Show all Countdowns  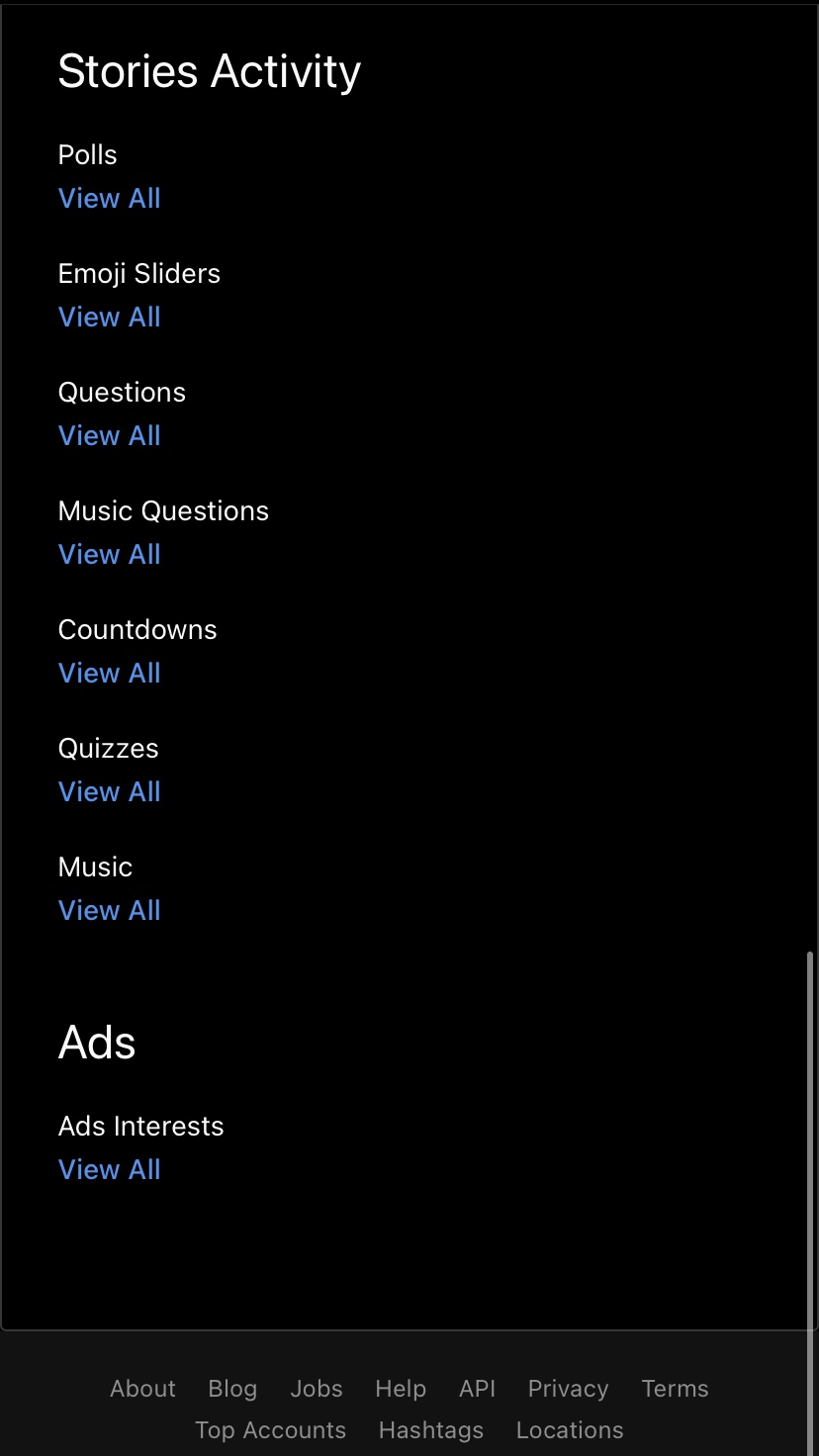[110, 674]
